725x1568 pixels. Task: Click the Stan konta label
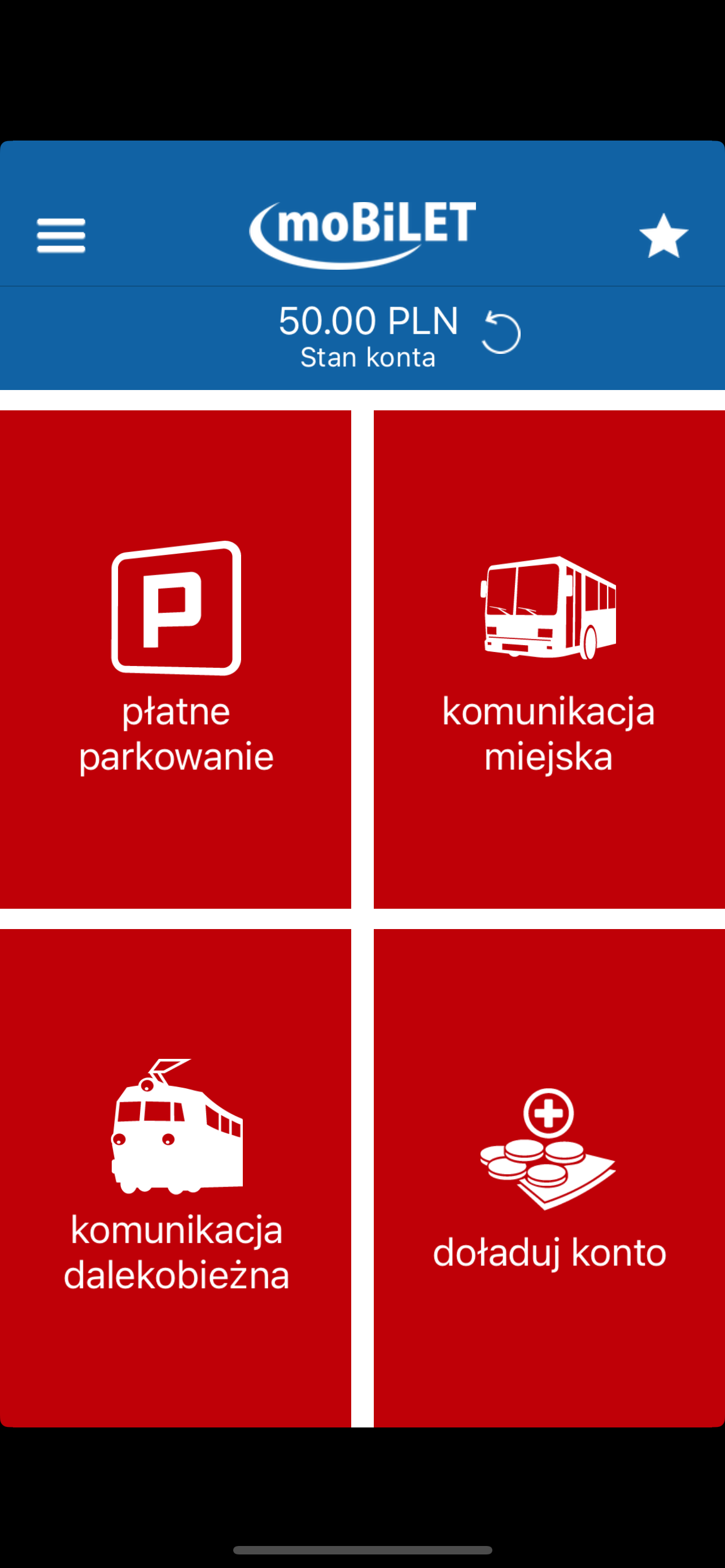[x=368, y=357]
